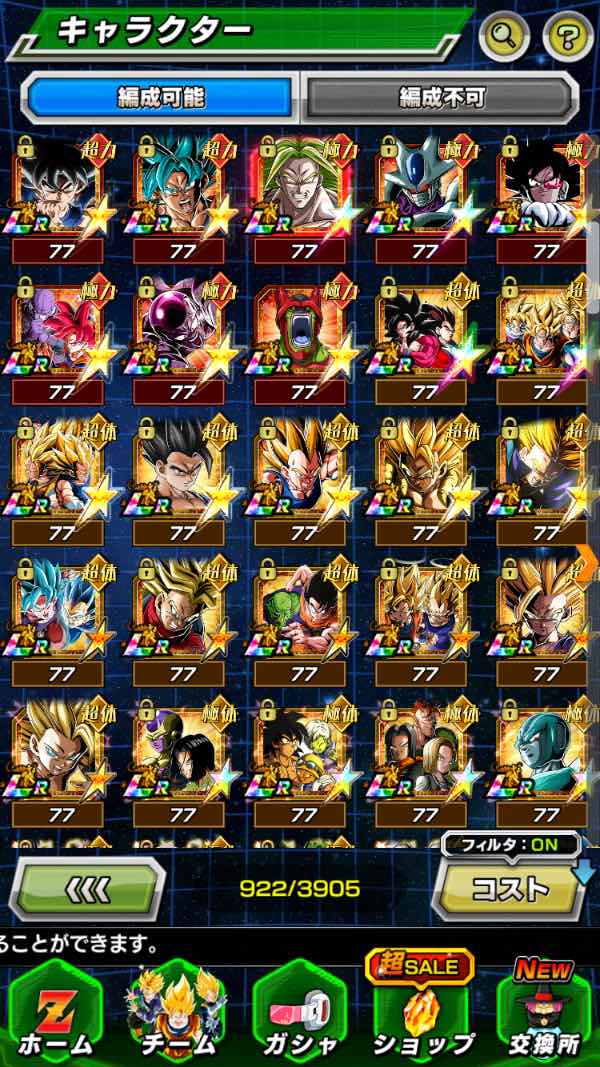Select the Cooler character card
Screen dimensions: 600x1067
click(x=424, y=199)
